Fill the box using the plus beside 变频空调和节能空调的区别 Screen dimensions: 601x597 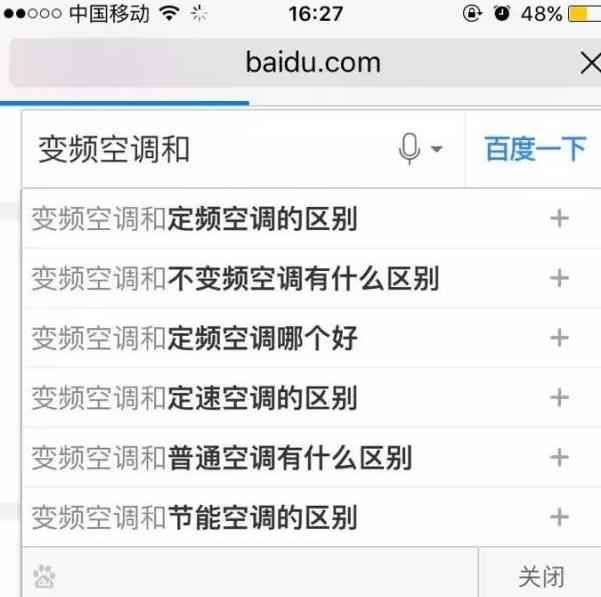(559, 518)
